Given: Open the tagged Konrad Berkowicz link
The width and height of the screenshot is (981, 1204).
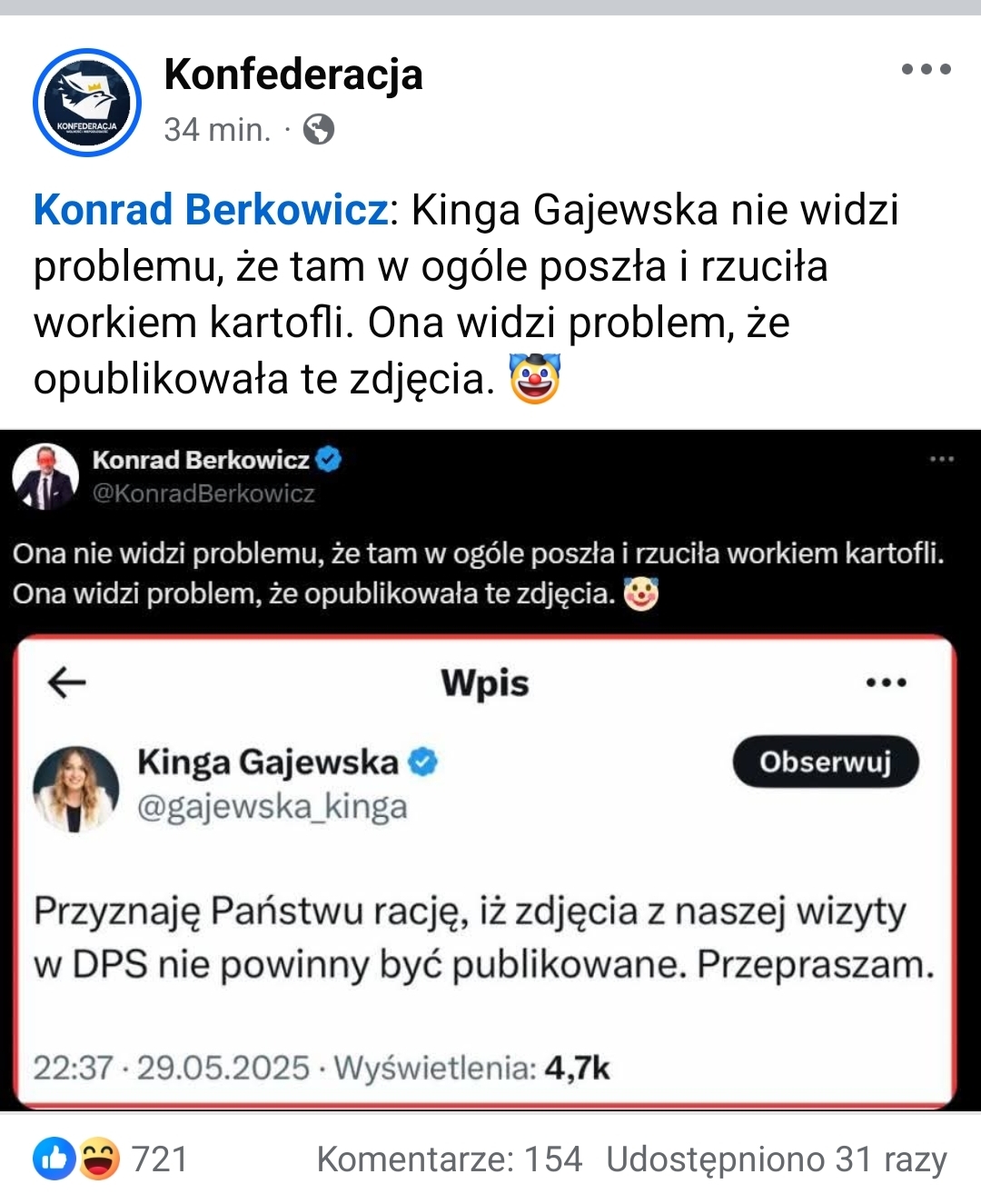Looking at the screenshot, I should [211, 210].
